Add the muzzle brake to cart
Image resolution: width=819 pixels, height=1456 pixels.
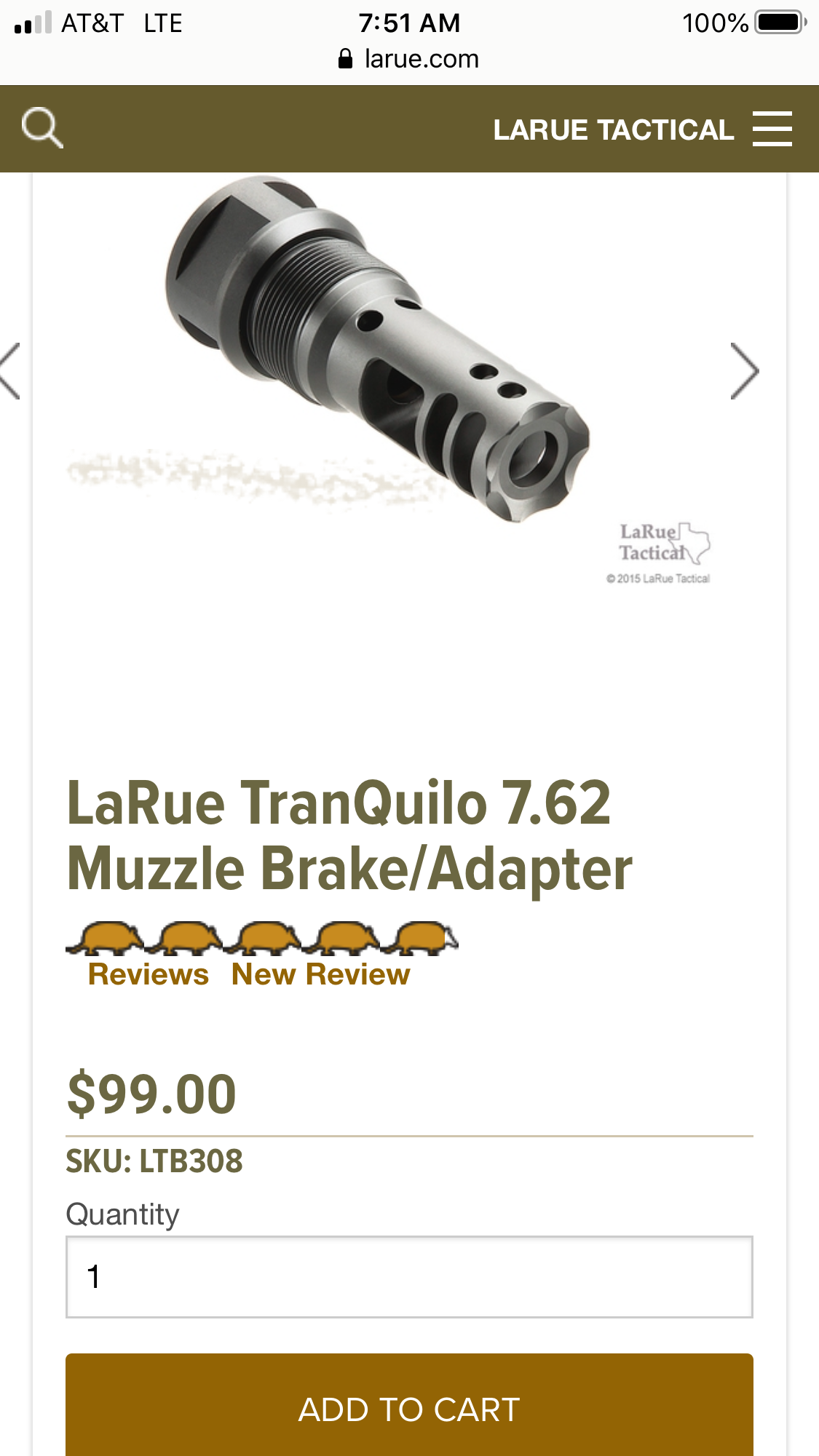click(x=409, y=1409)
